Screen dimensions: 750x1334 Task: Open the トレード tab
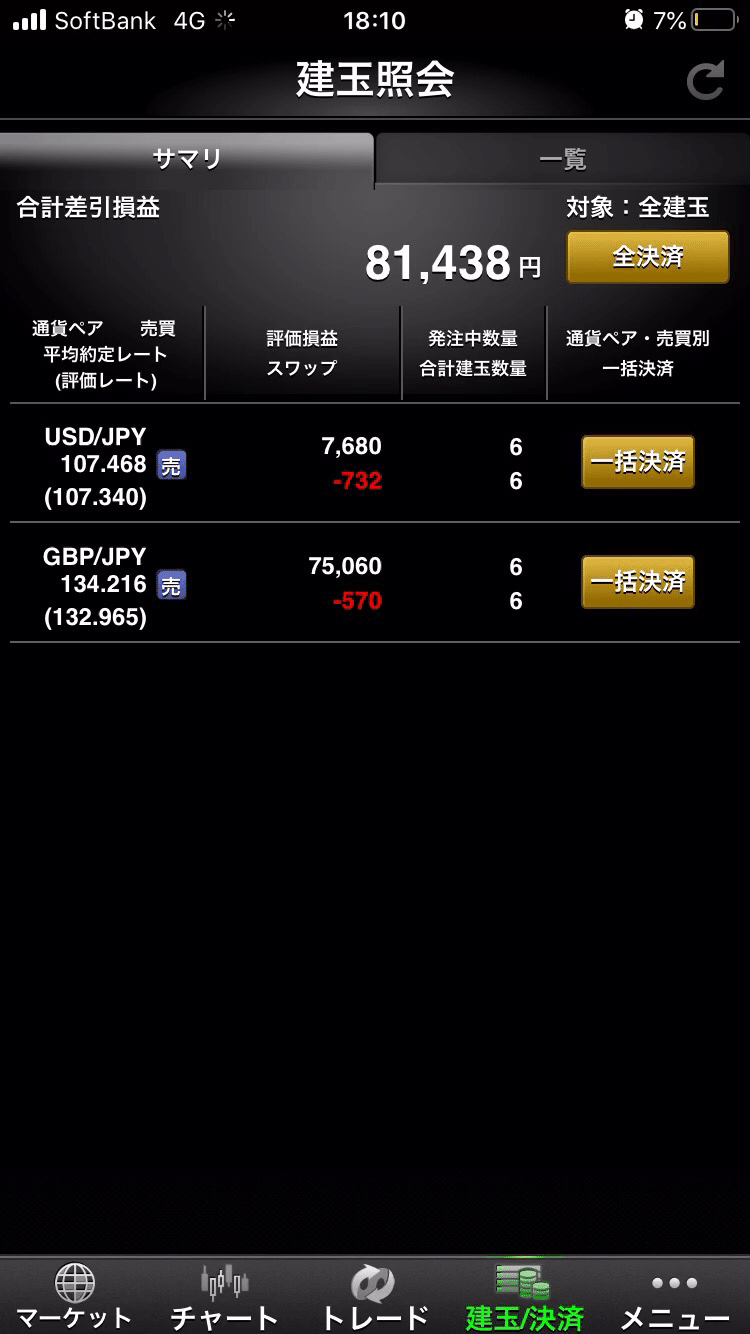click(x=375, y=1296)
